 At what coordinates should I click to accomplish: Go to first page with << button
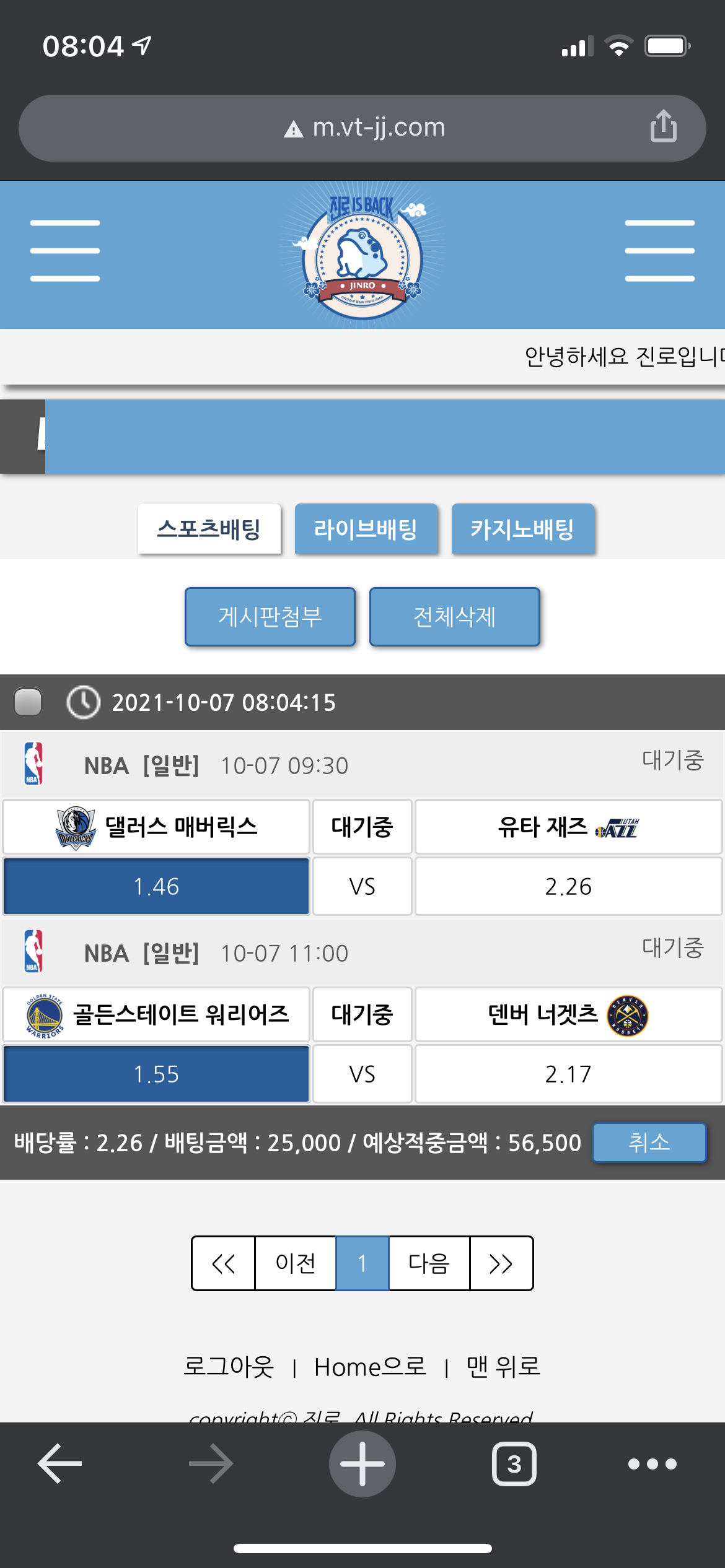[224, 1263]
